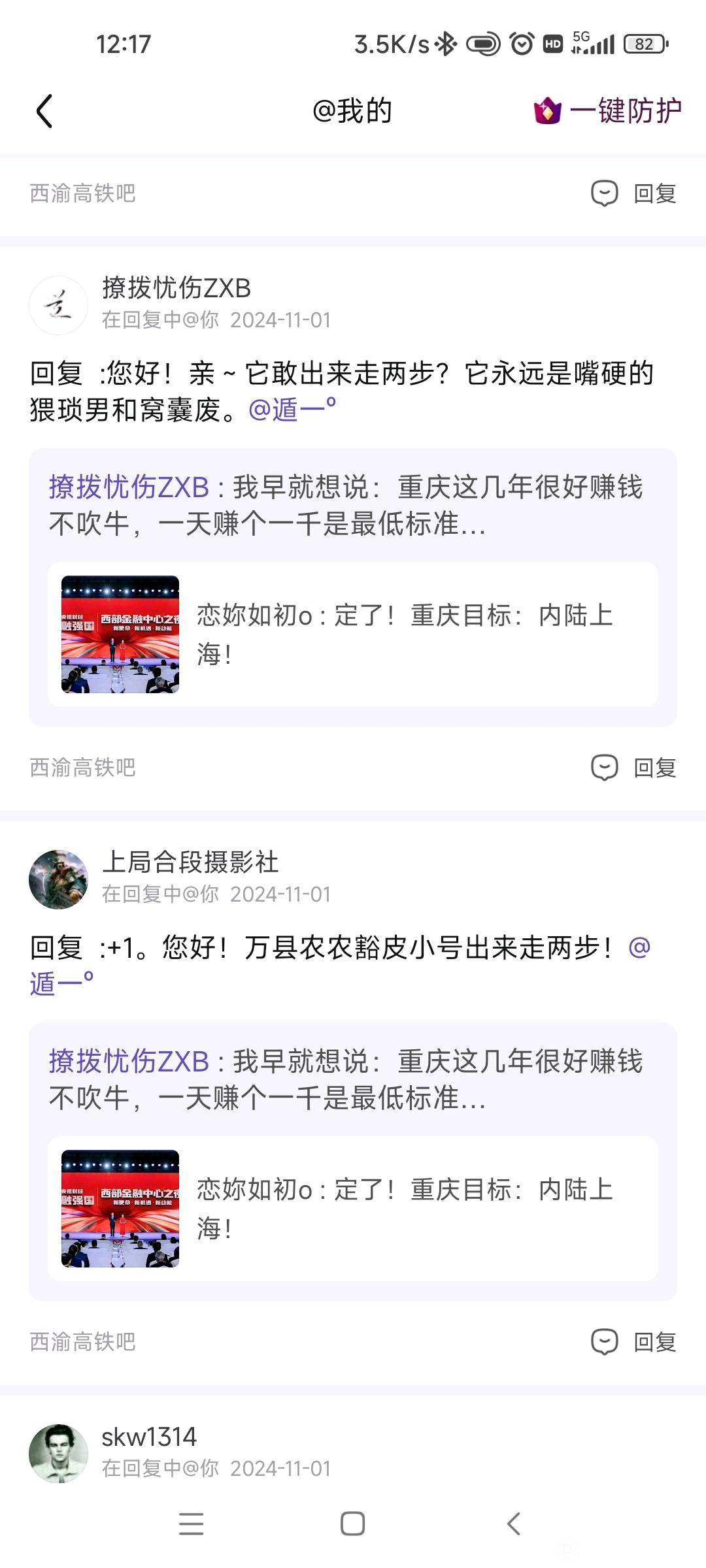Open 撩拨忧伤ZXB's profile avatar

pyautogui.click(x=59, y=305)
